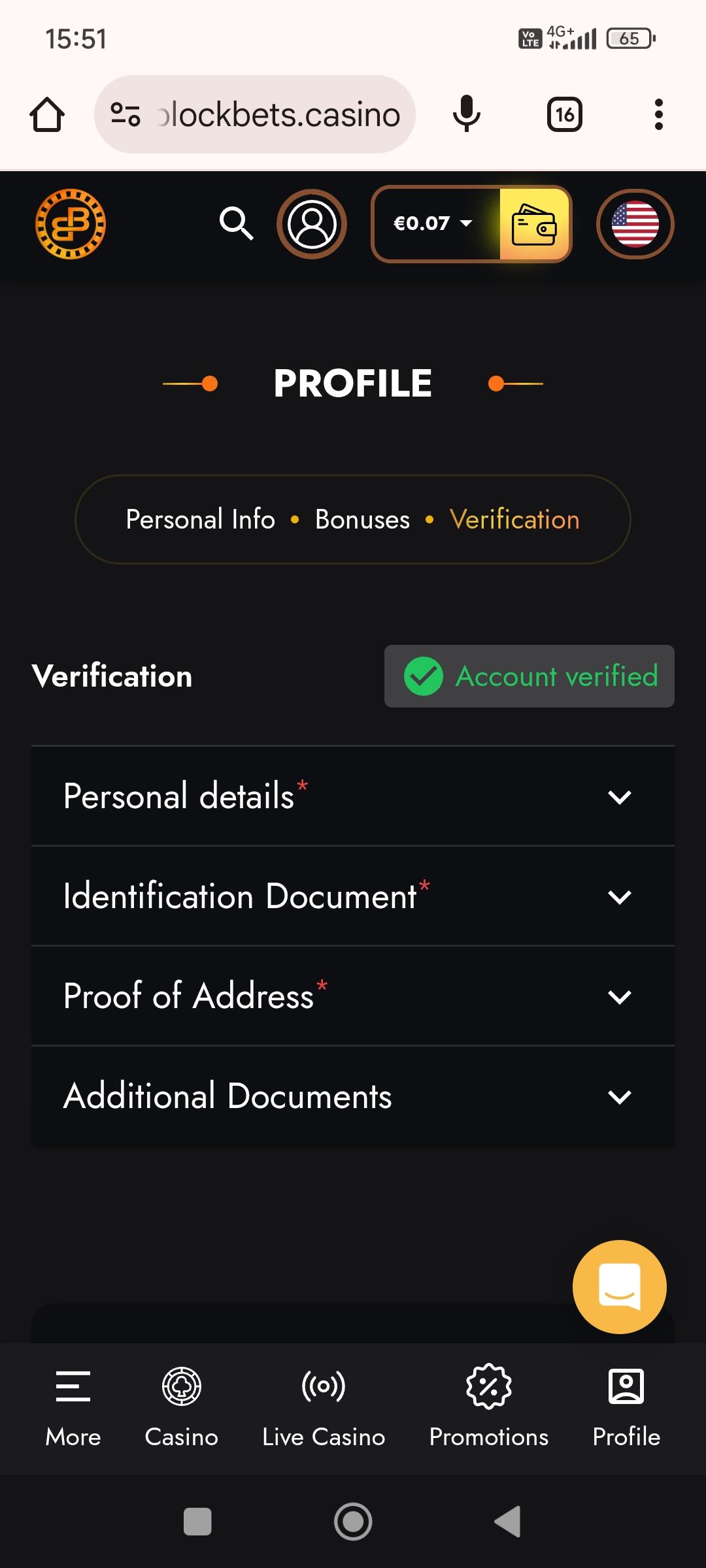Open the €0.07 balance dropdown
Image resolution: width=706 pixels, height=1568 pixels.
[434, 224]
